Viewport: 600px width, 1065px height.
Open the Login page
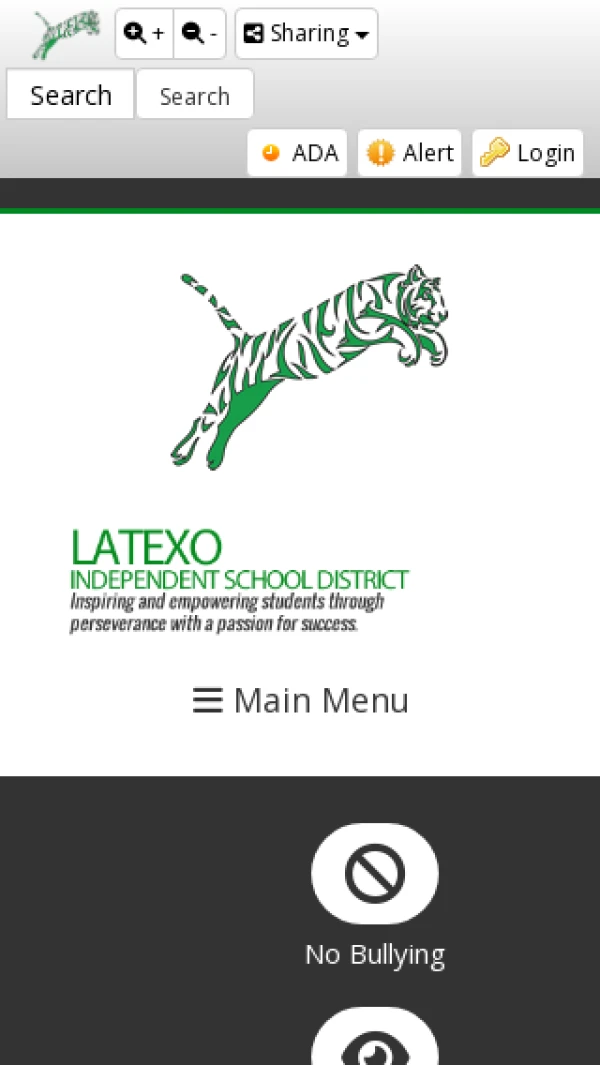[527, 153]
